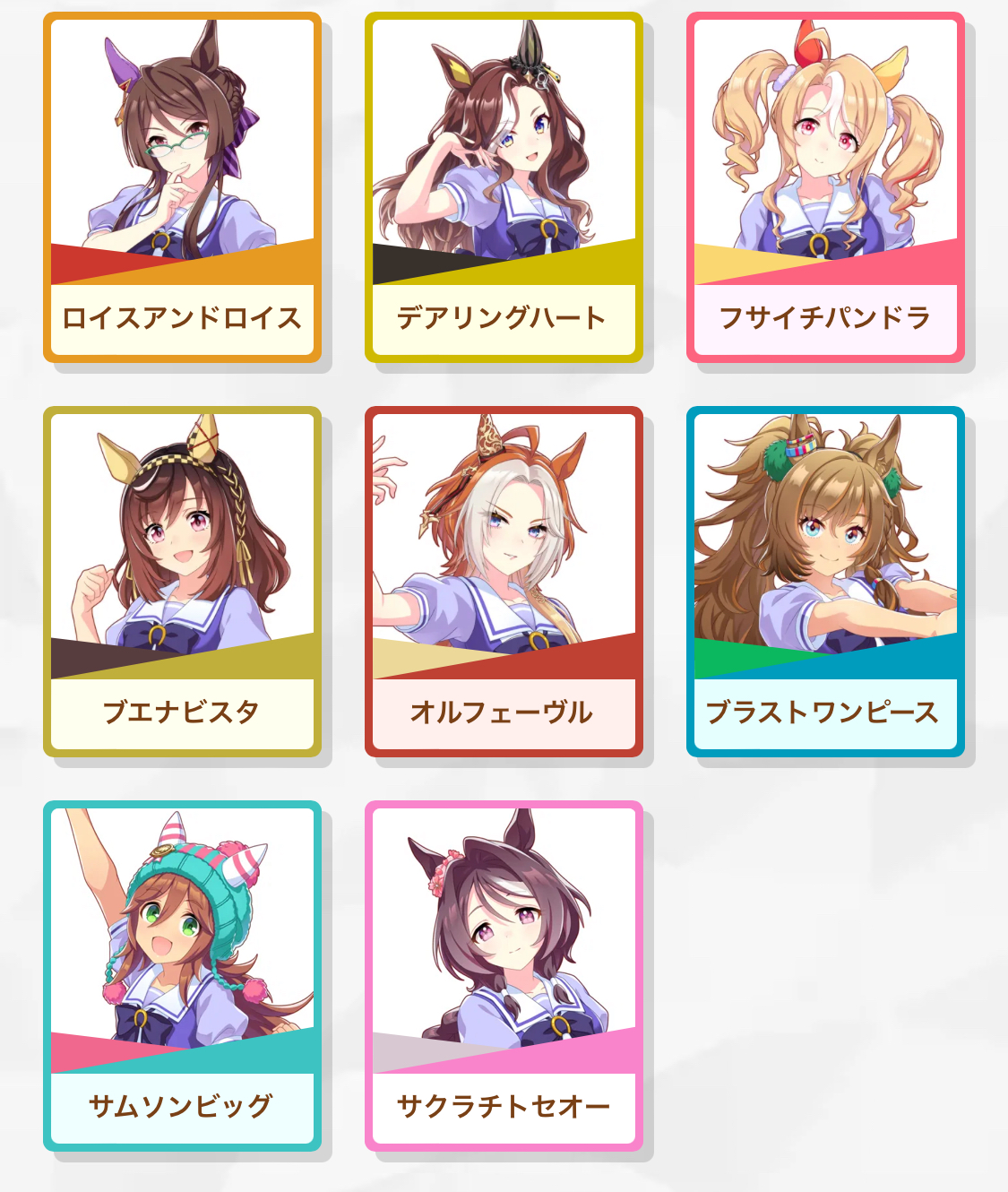View the フサイチパンドラ character card
The width and height of the screenshot is (1008, 1192).
(x=825, y=187)
